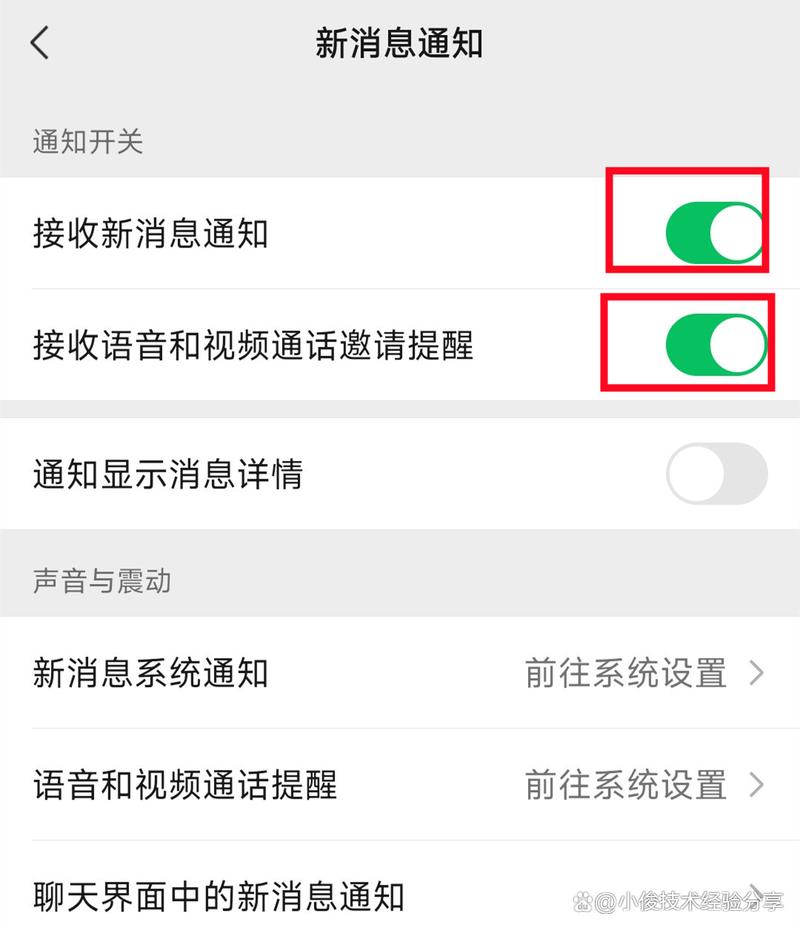Tap the back arrow icon
800x930 pixels.
(x=38, y=44)
